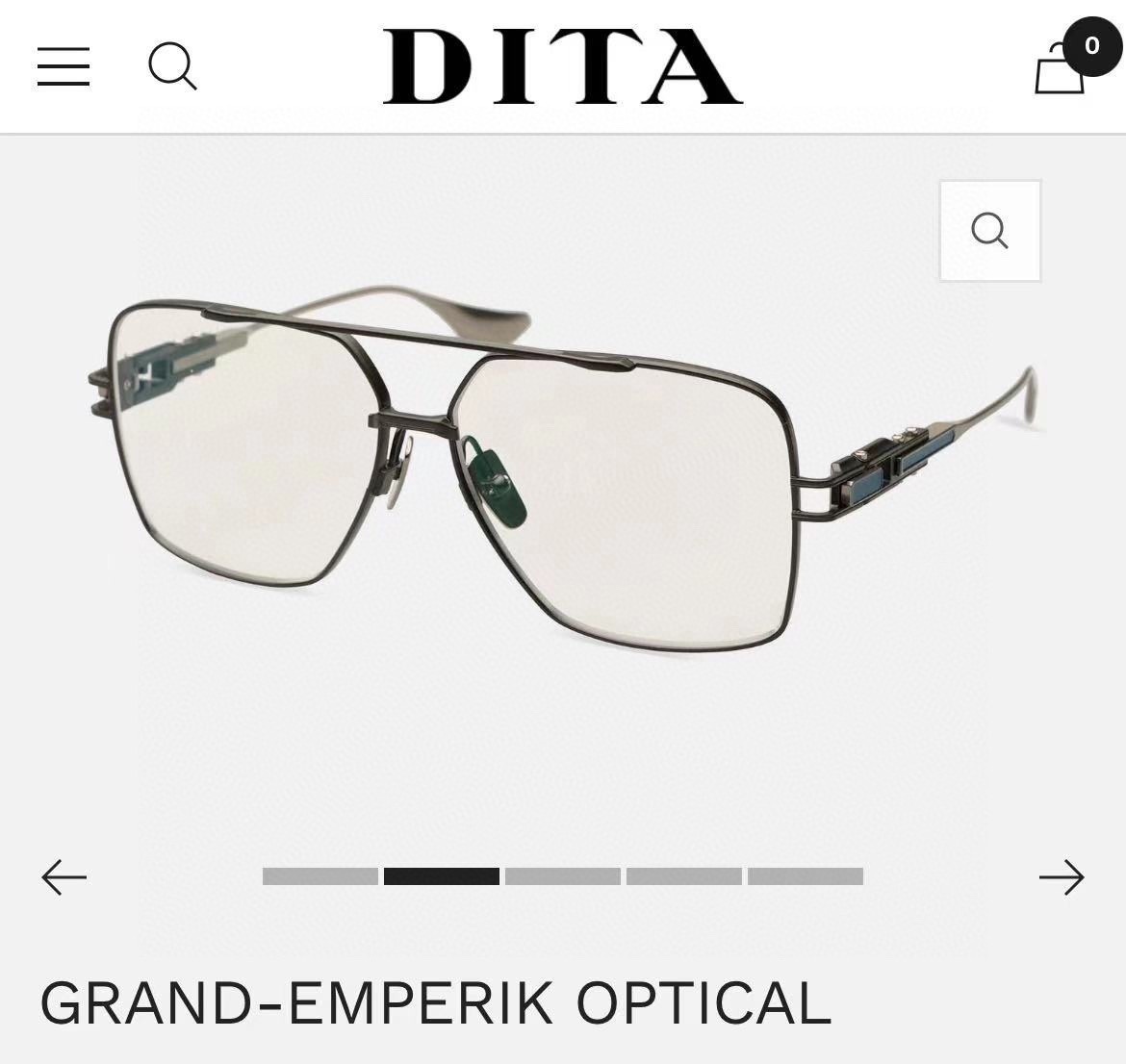Go to DITA homepage via logo
Viewport: 1126px width, 1064px height.
pos(562,66)
